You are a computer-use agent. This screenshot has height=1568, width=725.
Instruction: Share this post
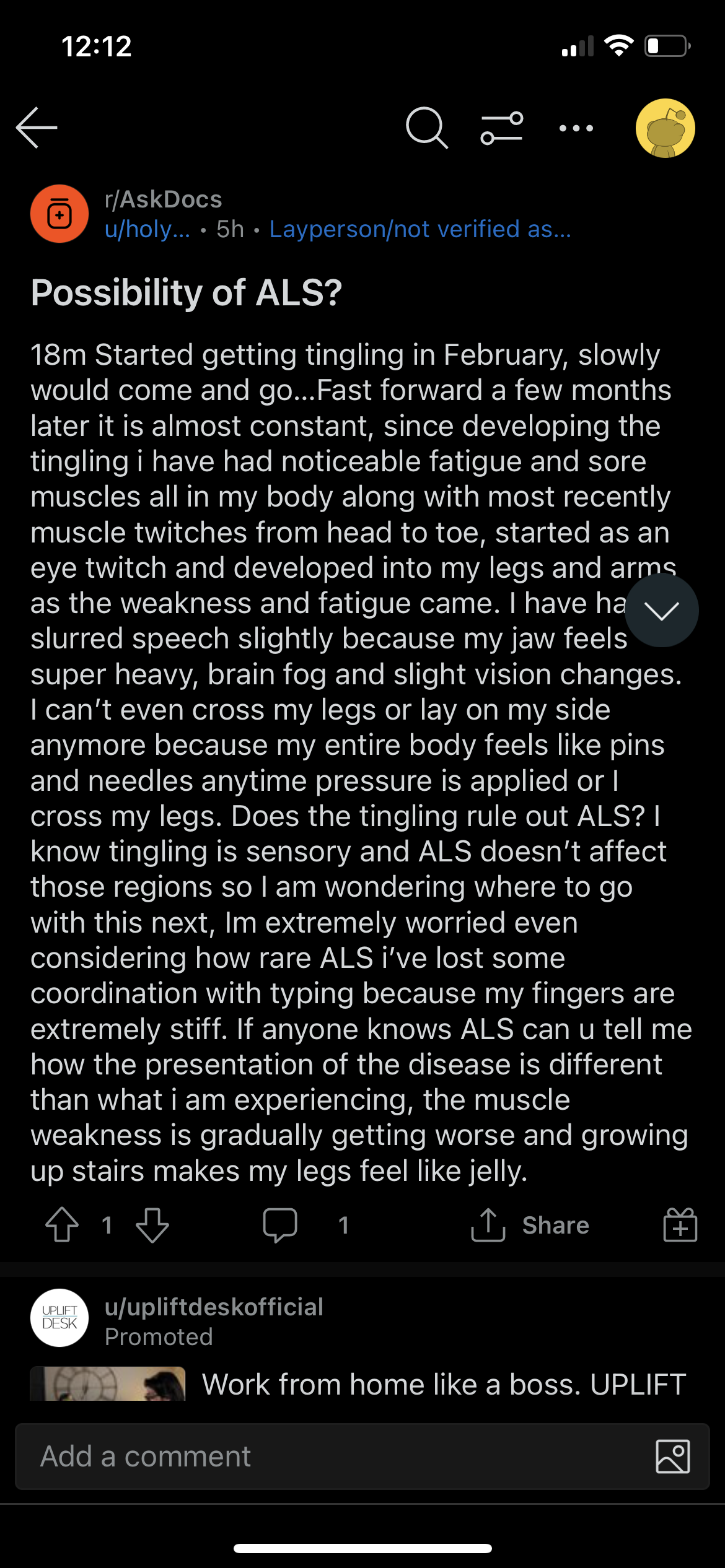tap(530, 1225)
